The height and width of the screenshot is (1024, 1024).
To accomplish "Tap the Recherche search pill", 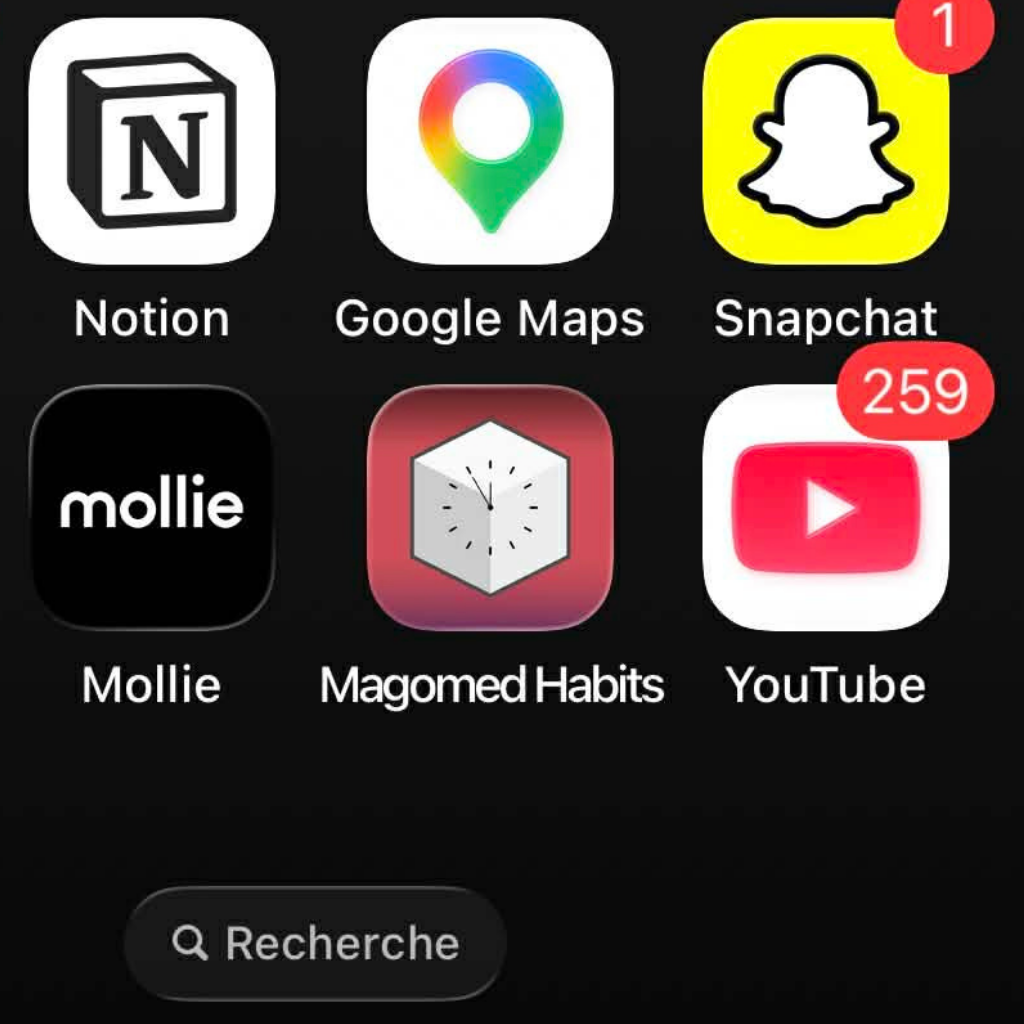I will point(315,943).
